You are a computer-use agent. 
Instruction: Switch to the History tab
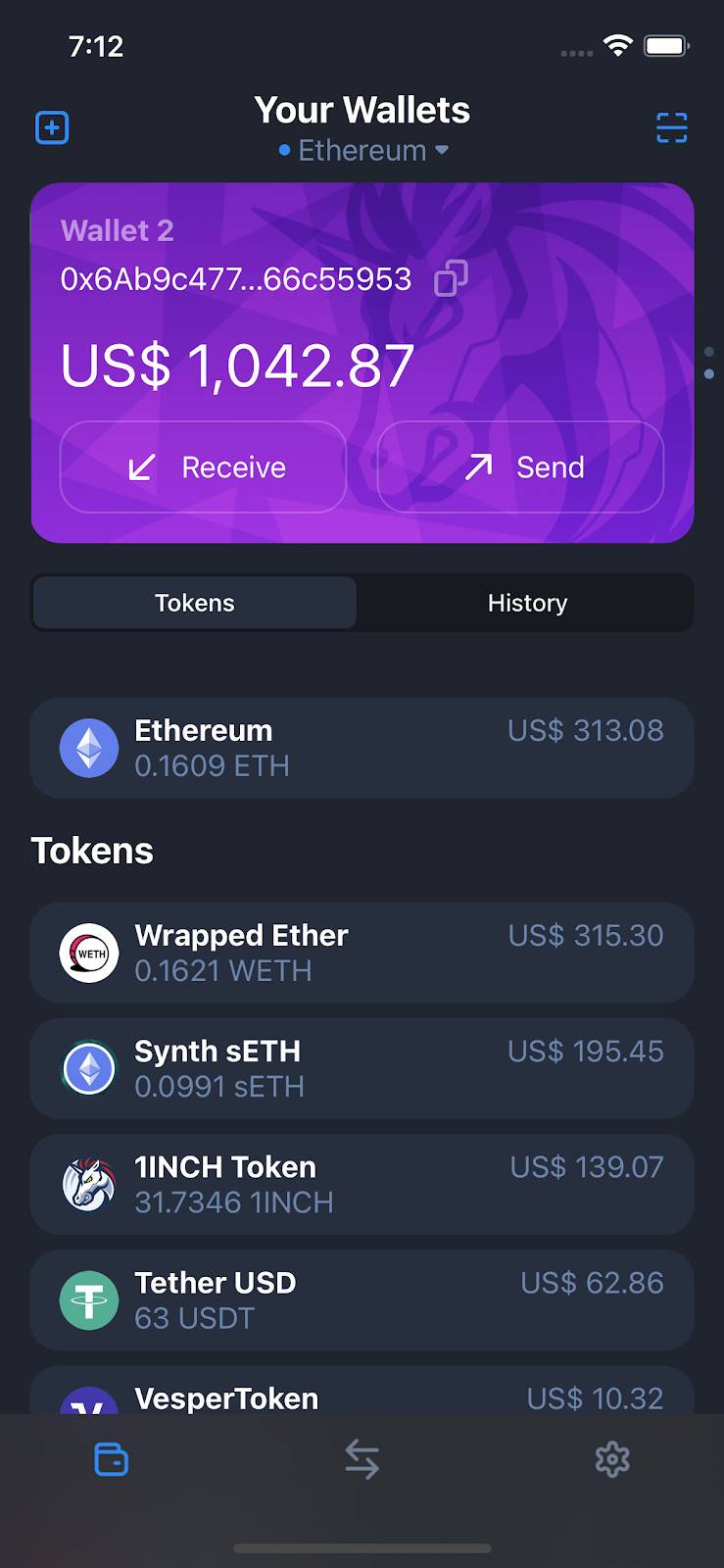tap(527, 603)
